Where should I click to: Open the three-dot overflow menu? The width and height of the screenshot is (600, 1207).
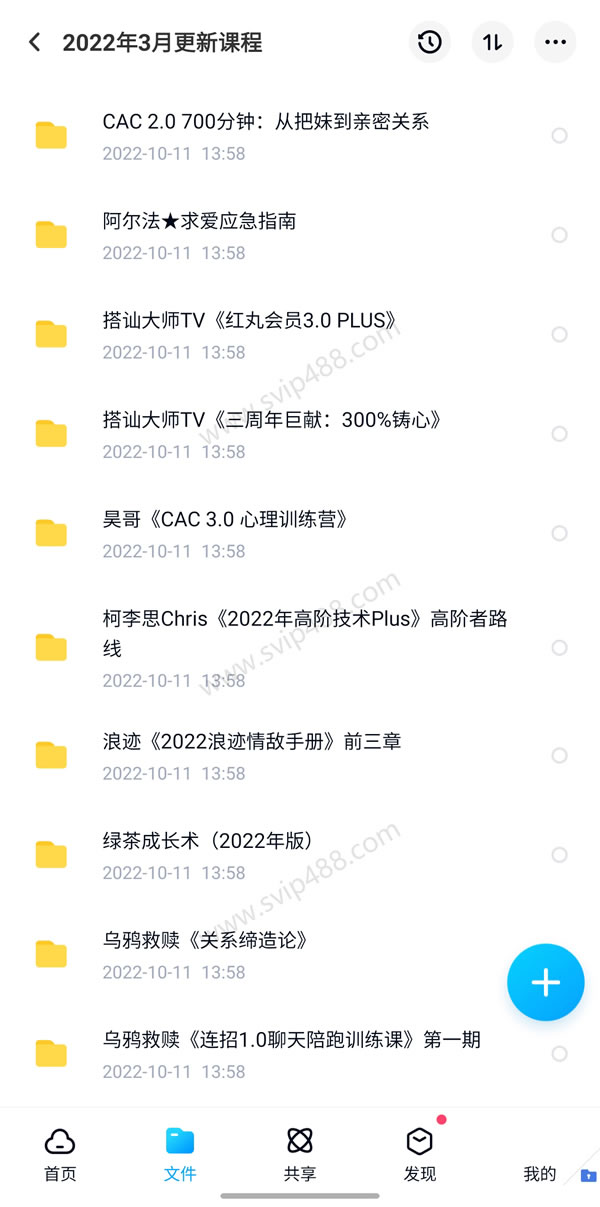click(x=555, y=42)
